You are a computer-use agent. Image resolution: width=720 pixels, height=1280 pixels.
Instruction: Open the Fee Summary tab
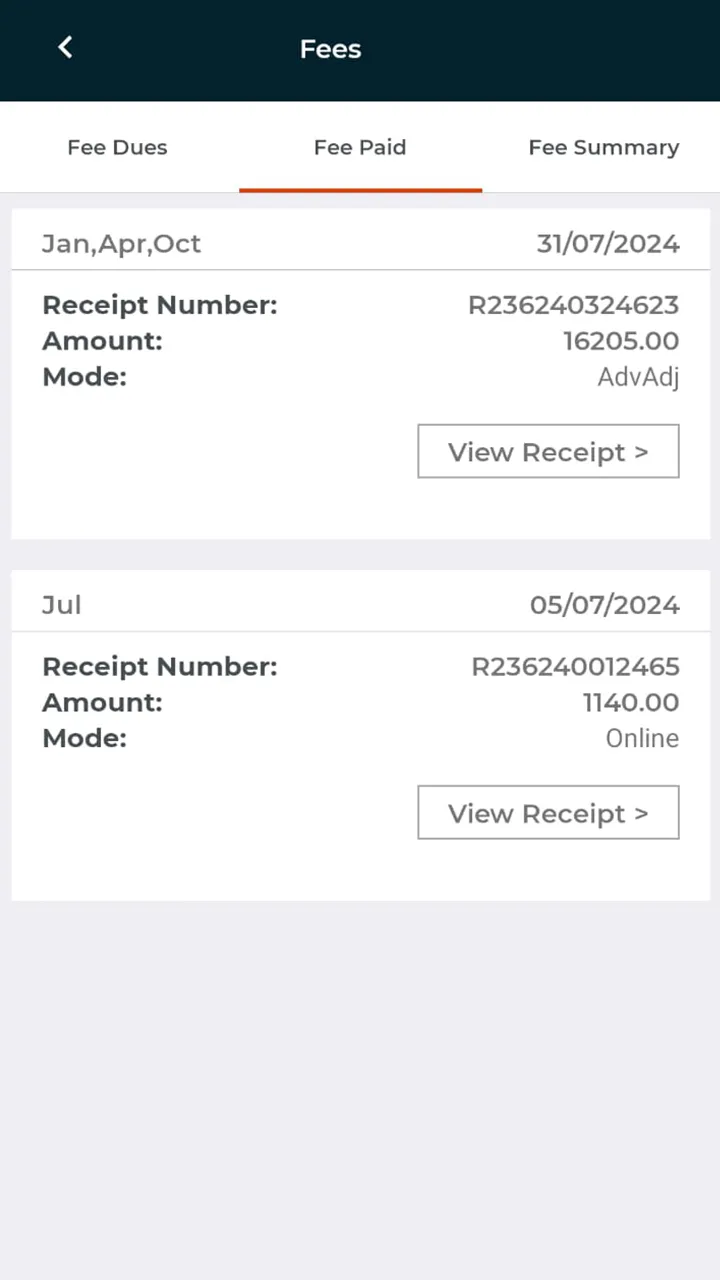click(603, 147)
